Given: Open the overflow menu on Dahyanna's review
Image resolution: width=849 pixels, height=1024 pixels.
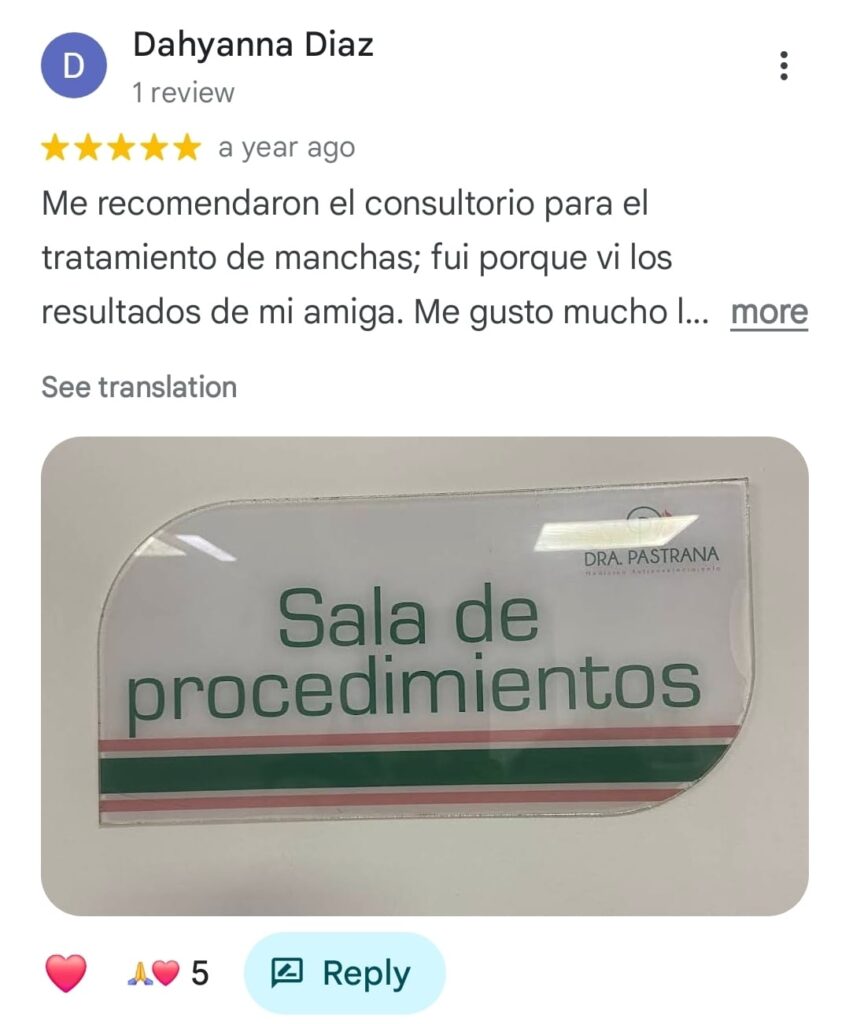Looking at the screenshot, I should coord(783,66).
